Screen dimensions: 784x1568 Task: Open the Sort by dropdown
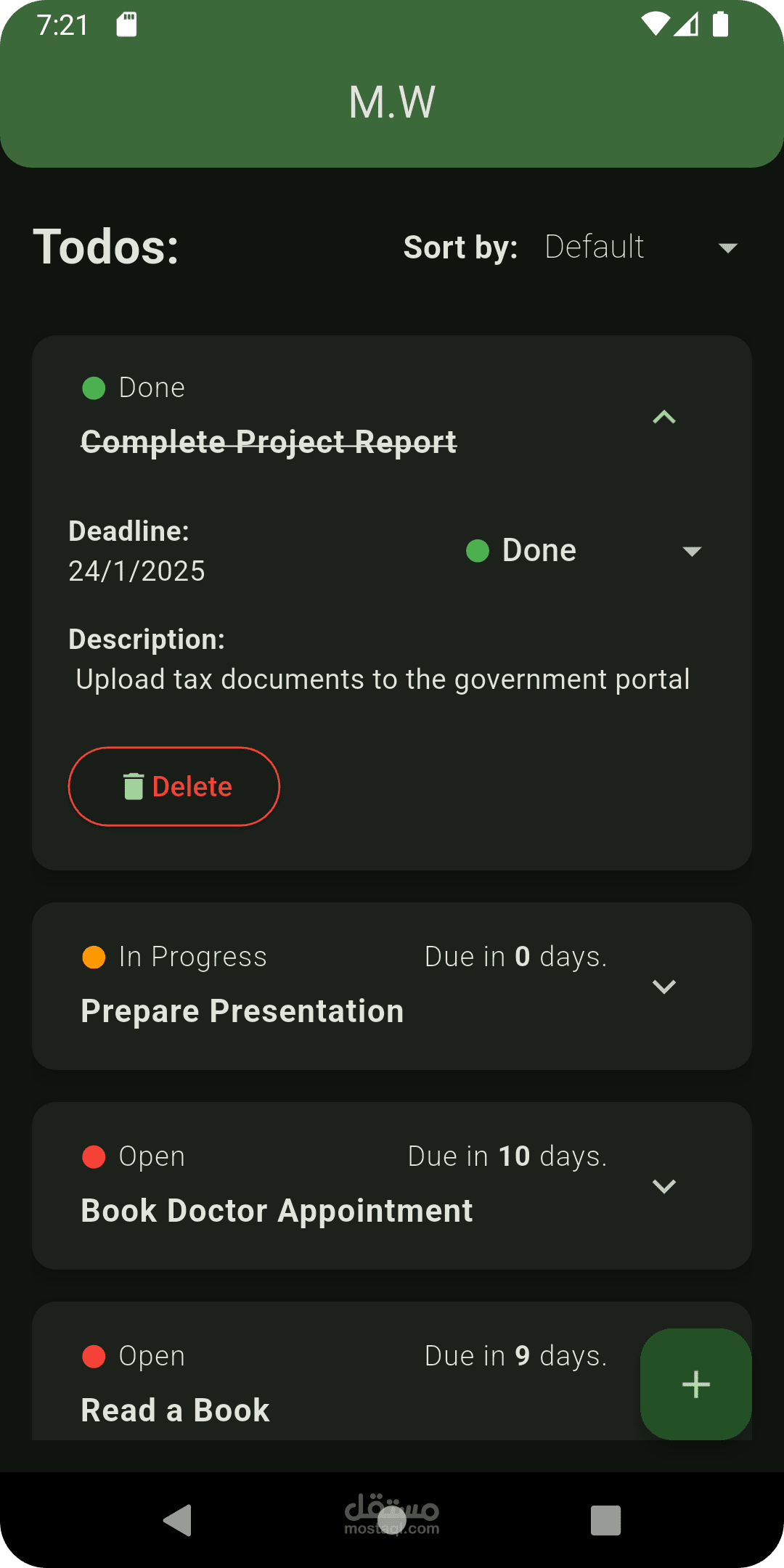pos(642,248)
